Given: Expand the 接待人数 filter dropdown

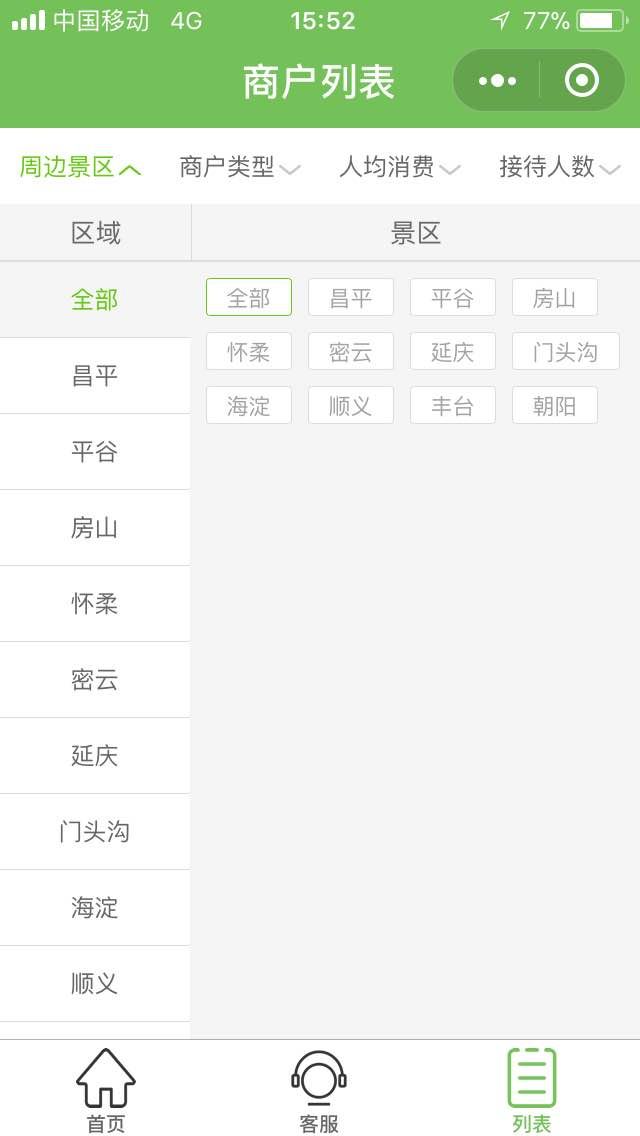Looking at the screenshot, I should [x=559, y=167].
